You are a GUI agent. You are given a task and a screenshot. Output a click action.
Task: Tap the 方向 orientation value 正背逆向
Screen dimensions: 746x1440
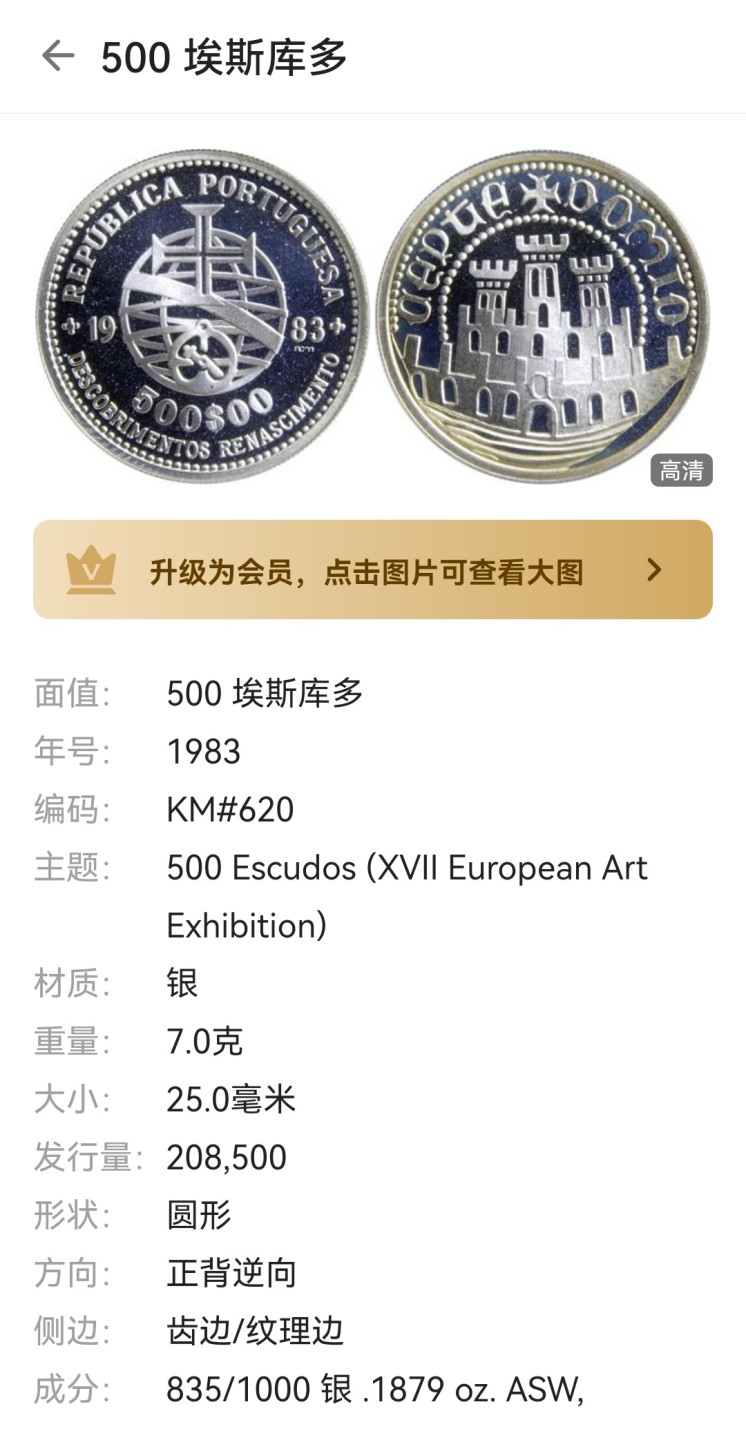point(232,1273)
